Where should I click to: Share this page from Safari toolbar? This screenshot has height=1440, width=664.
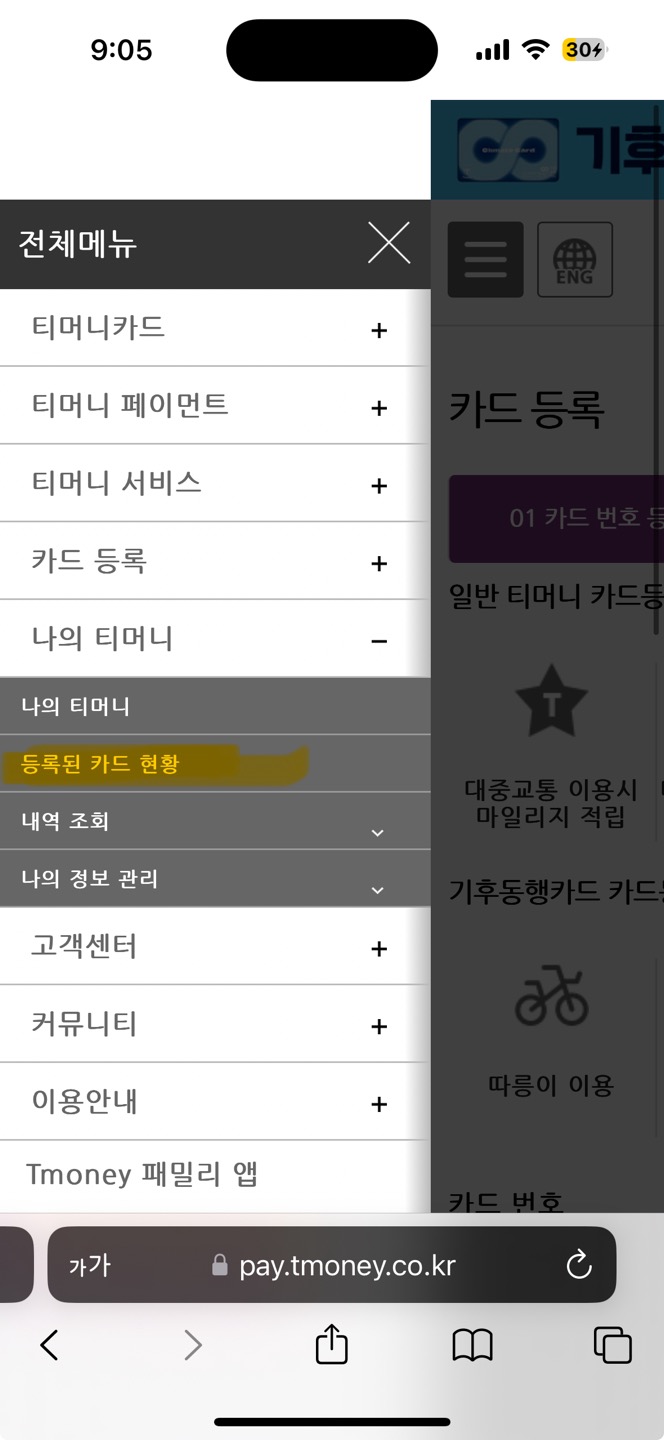tap(331, 1344)
